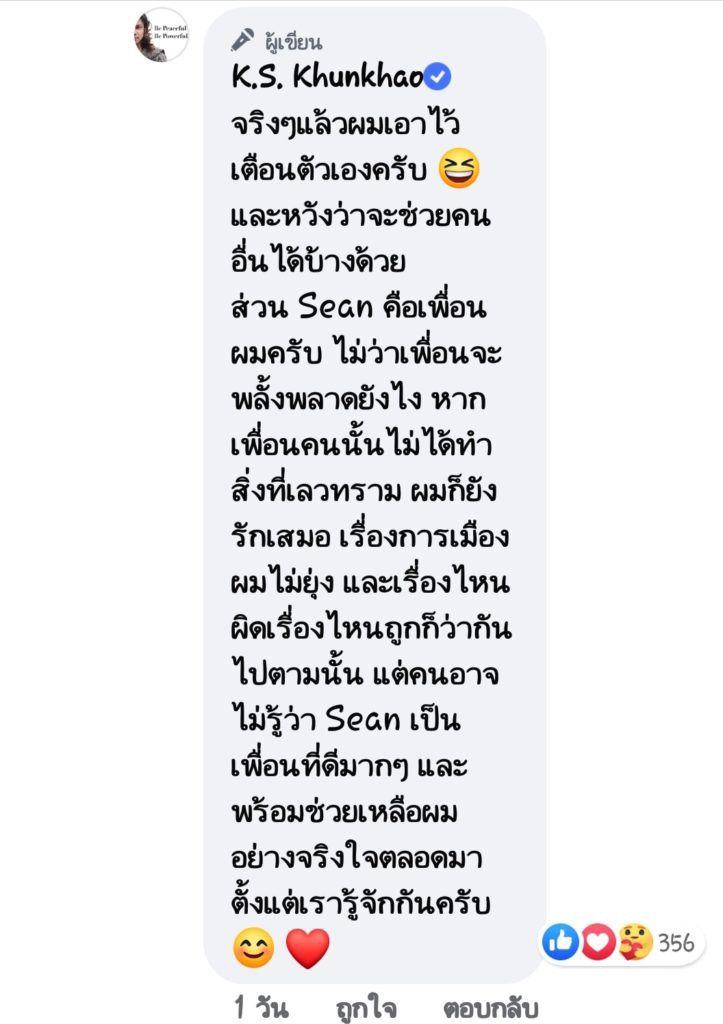Click the blue thumbs-up reaction icon

562,942
